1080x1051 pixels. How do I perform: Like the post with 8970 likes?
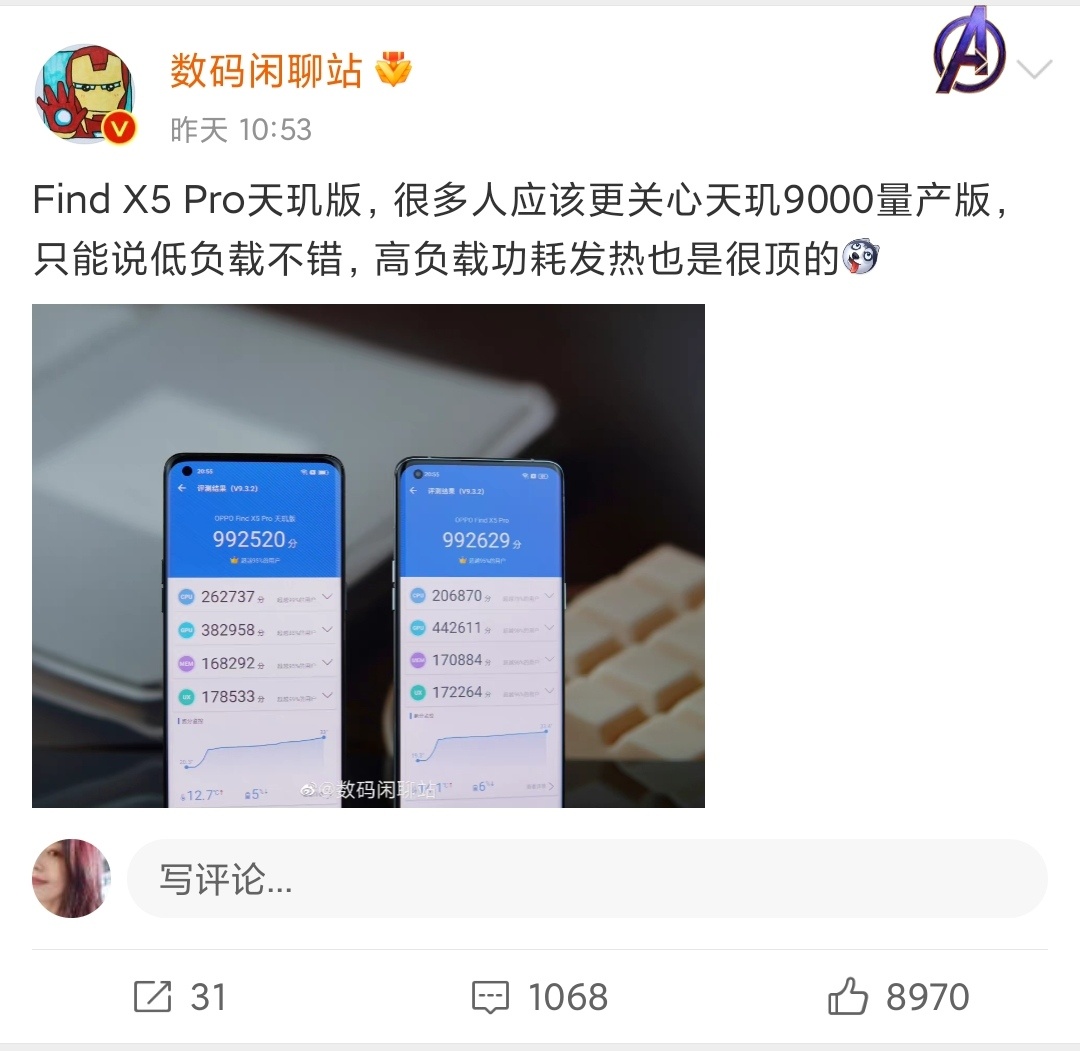click(x=898, y=997)
